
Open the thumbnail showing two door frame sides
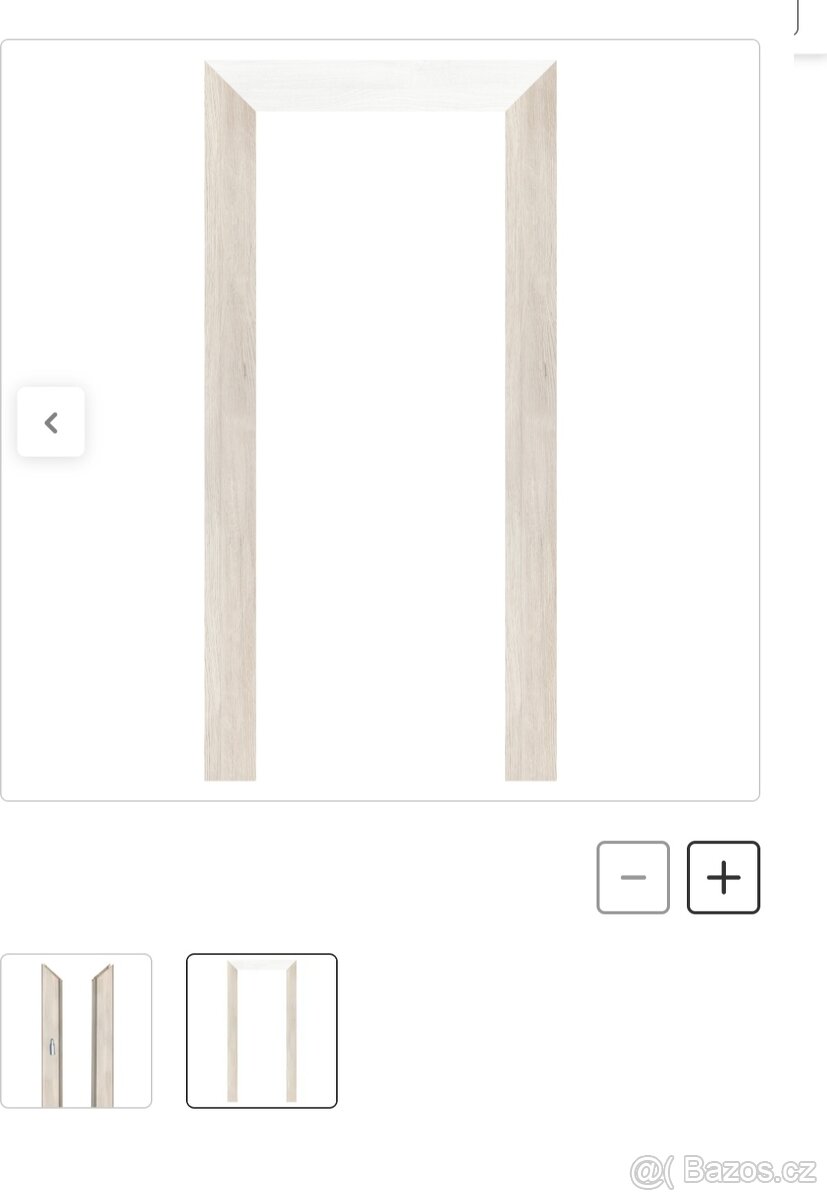pyautogui.click(x=77, y=1030)
